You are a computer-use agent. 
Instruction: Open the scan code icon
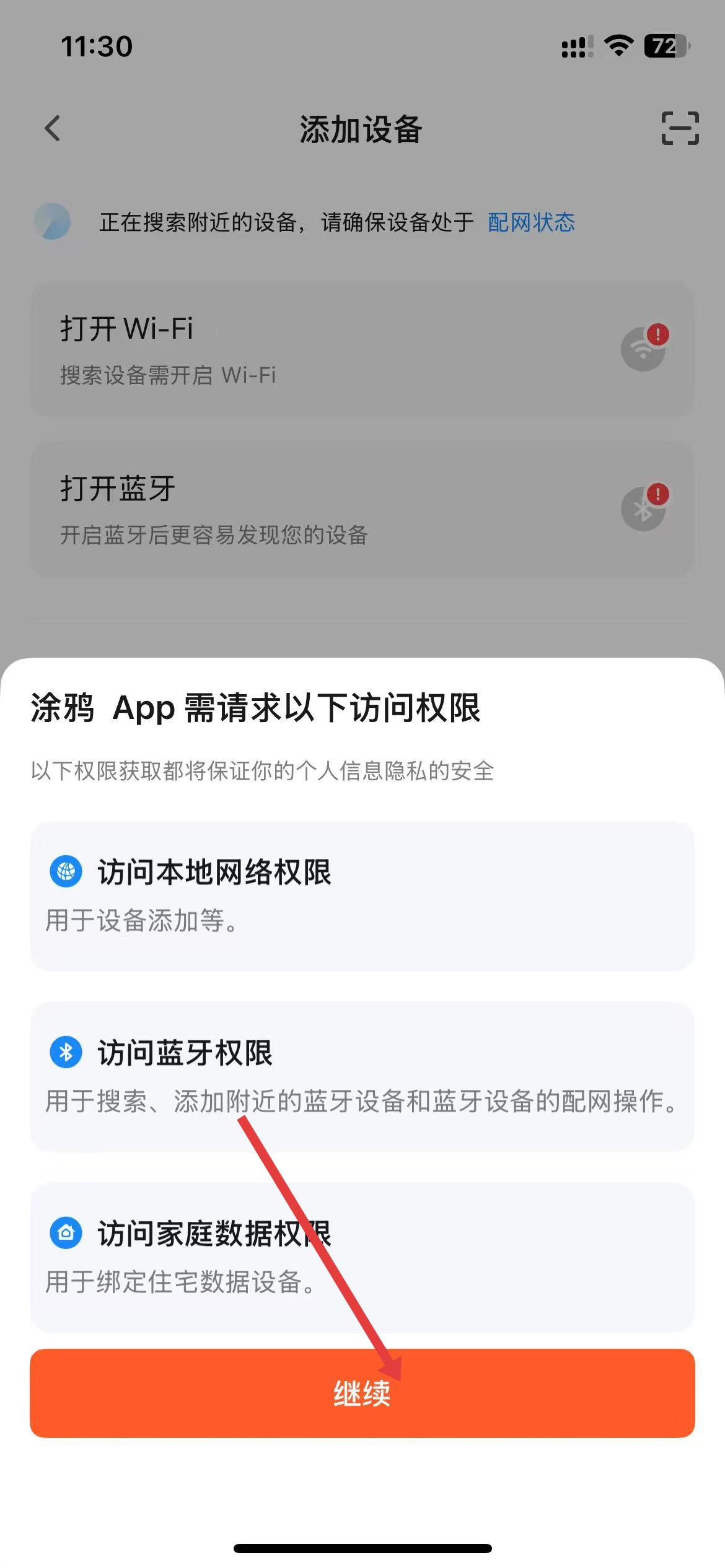pos(680,129)
